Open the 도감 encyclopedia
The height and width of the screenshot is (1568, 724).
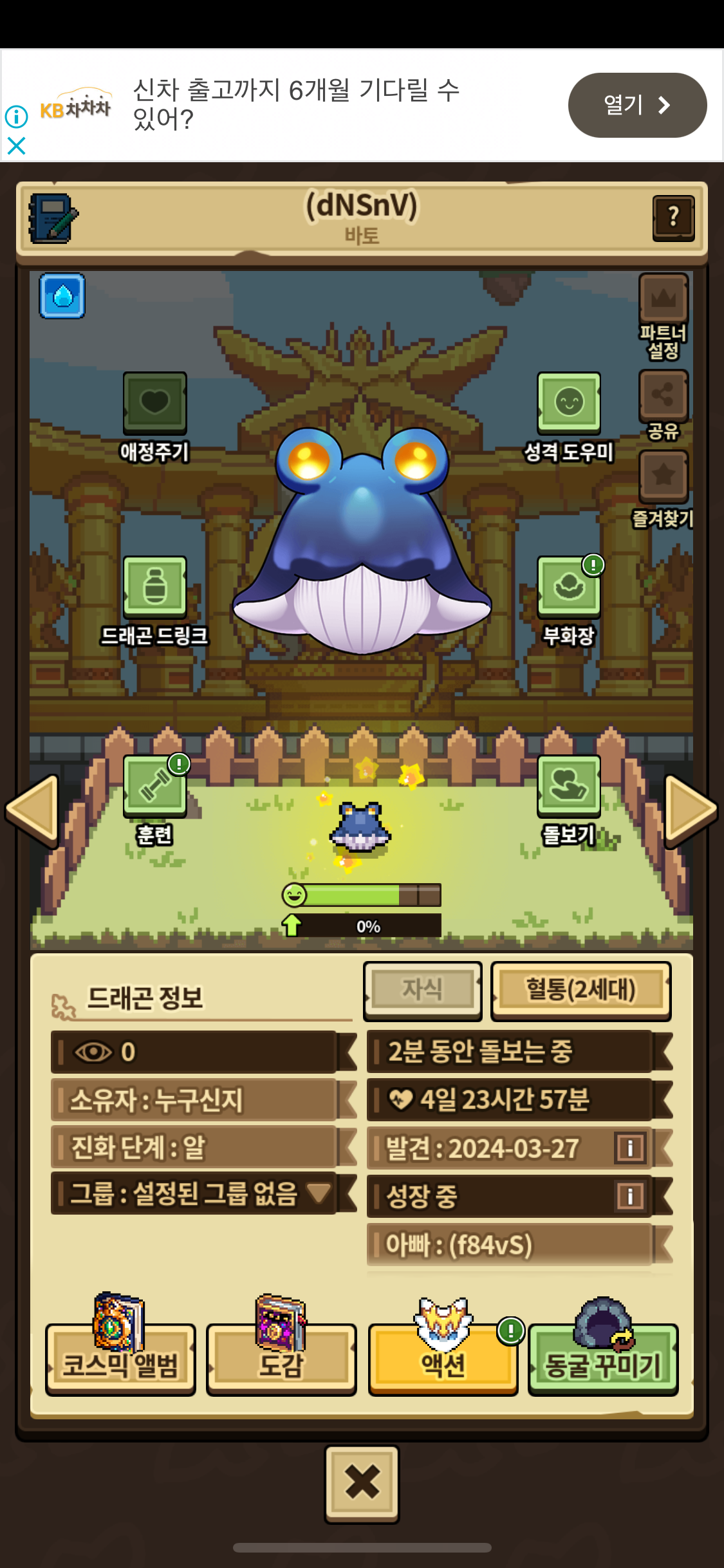(x=281, y=1358)
